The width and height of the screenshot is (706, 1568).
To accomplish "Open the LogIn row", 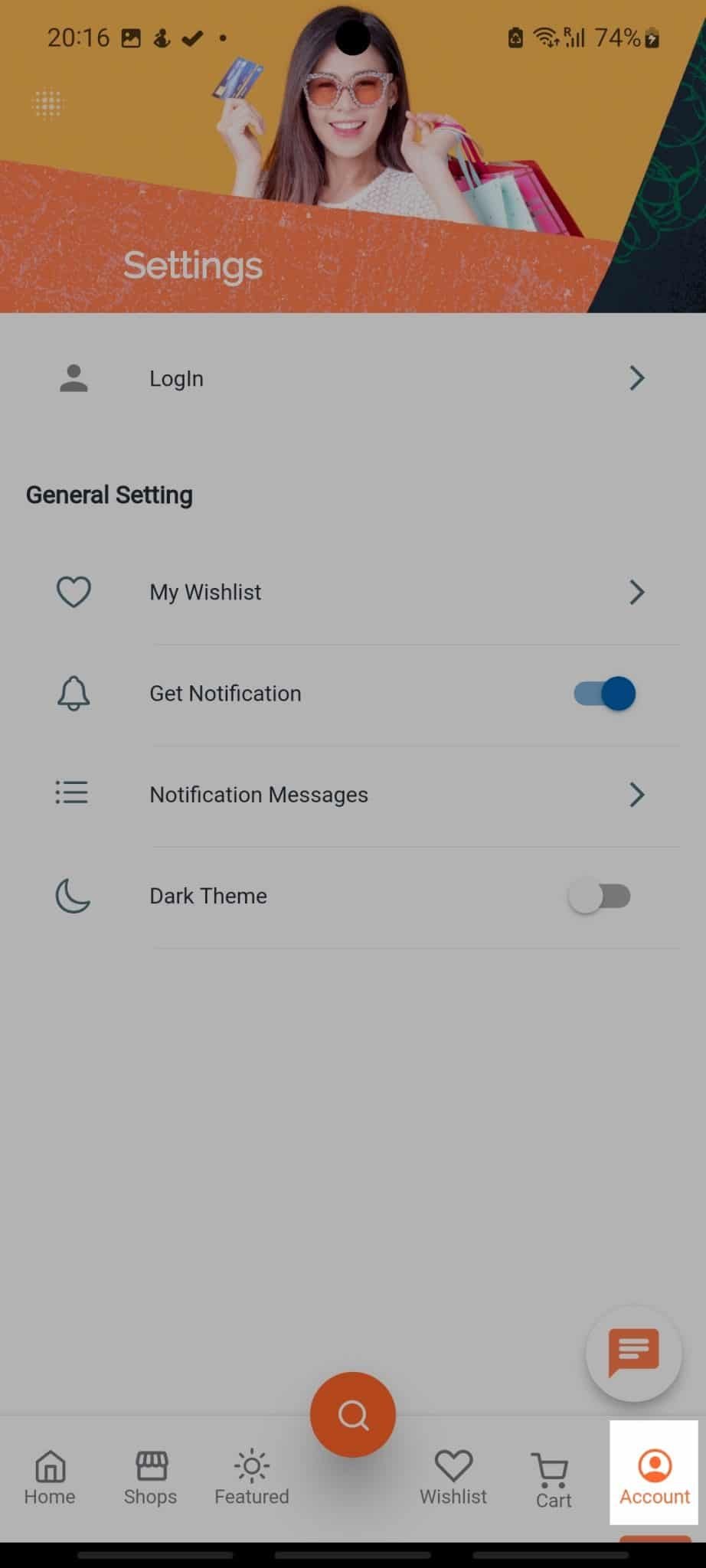I will (x=353, y=378).
